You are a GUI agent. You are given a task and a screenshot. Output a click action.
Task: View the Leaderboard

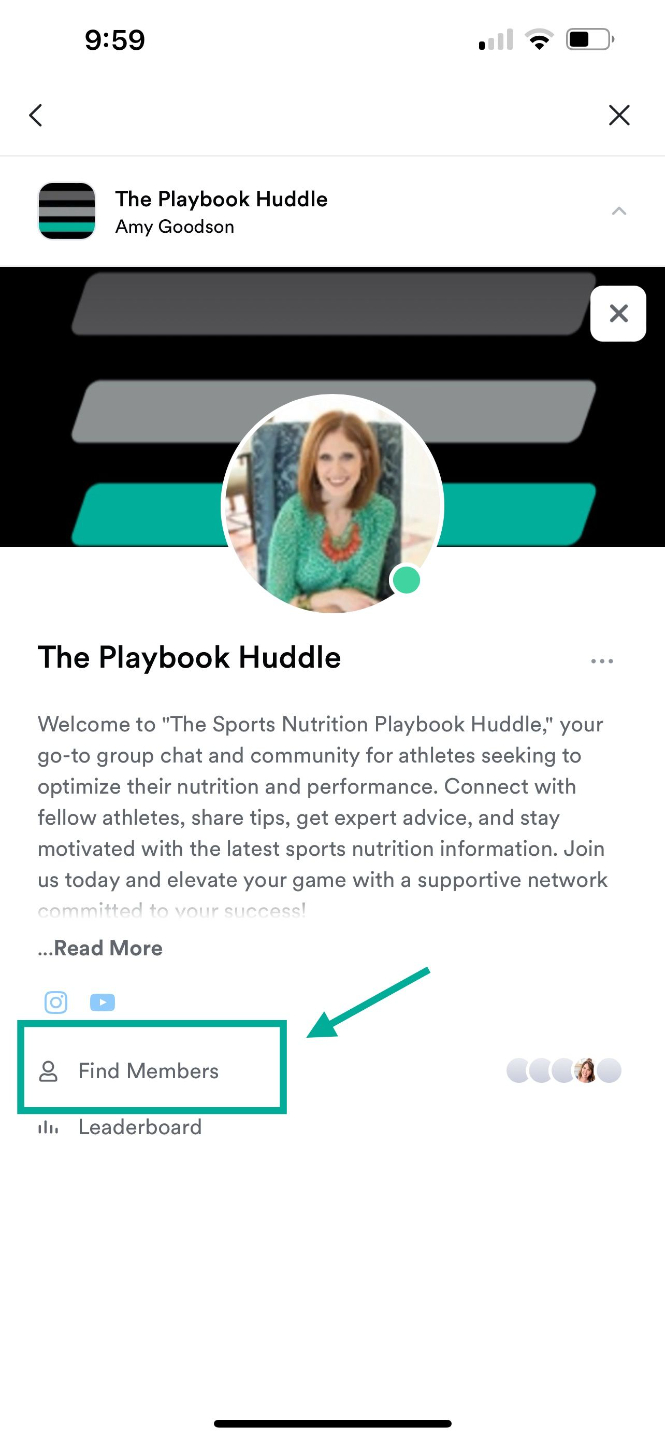(x=139, y=1127)
